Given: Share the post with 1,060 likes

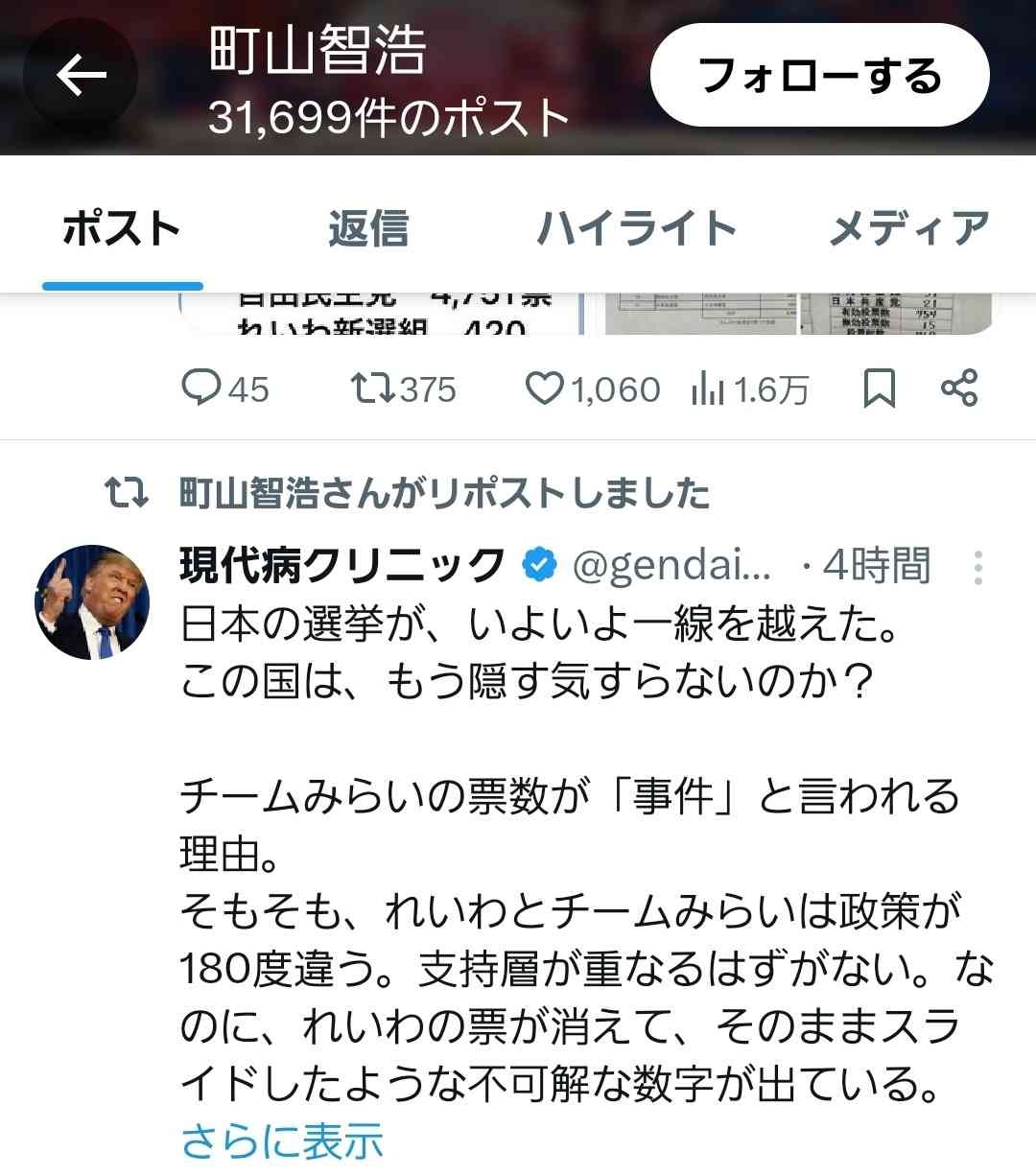Looking at the screenshot, I should (958, 388).
